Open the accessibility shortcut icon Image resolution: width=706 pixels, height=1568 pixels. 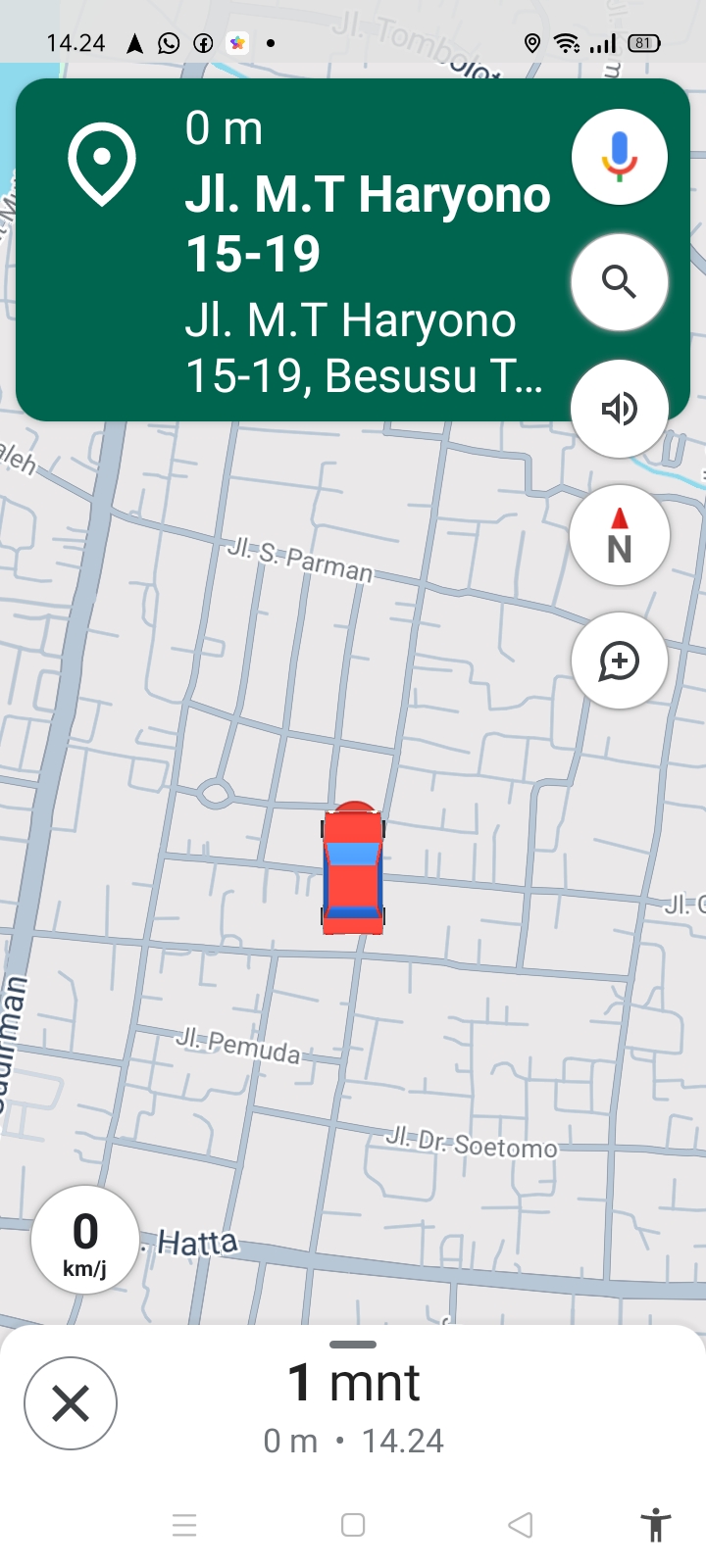tap(656, 1525)
